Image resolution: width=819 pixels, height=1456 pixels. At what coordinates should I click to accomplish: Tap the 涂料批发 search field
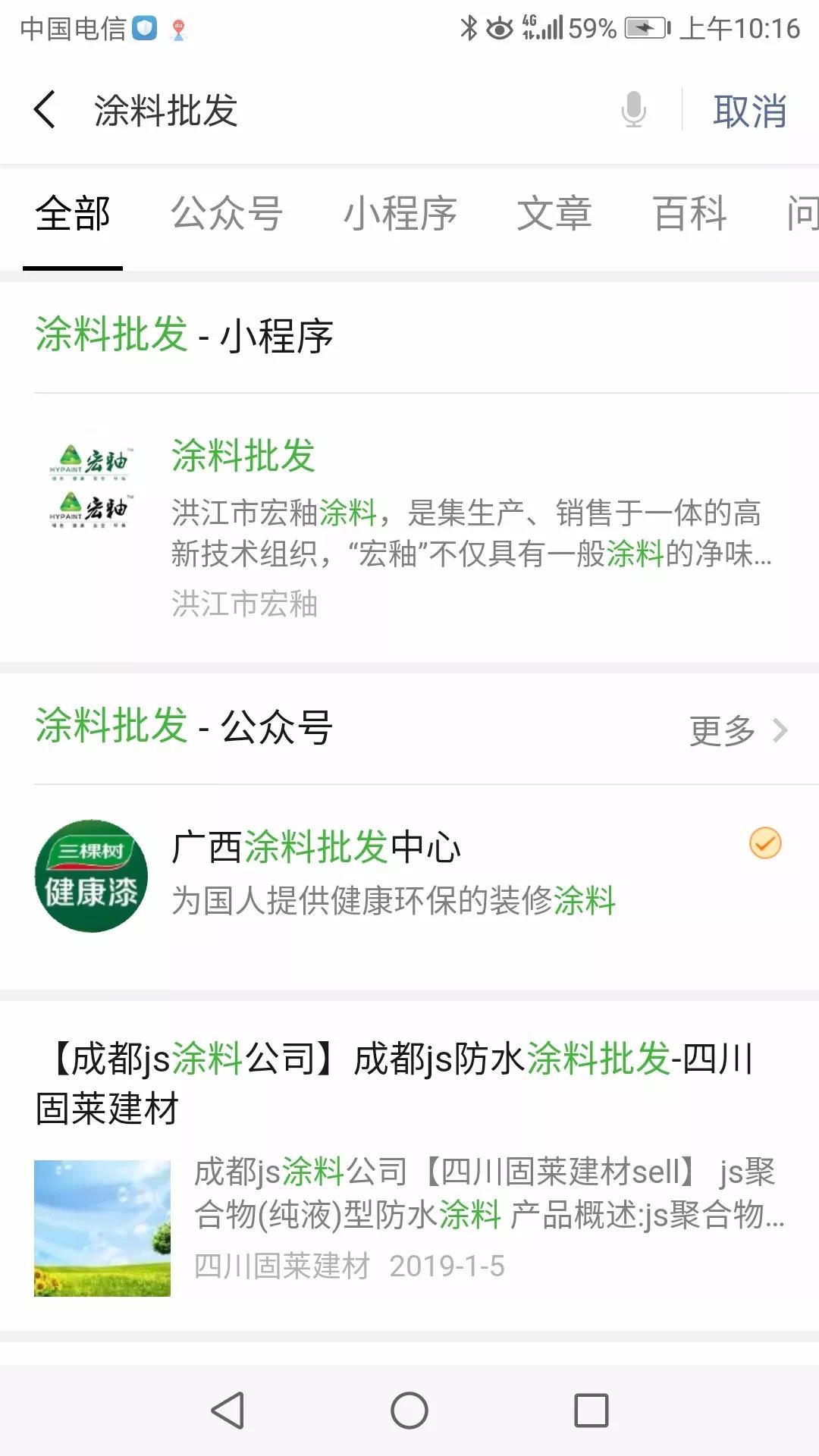341,110
